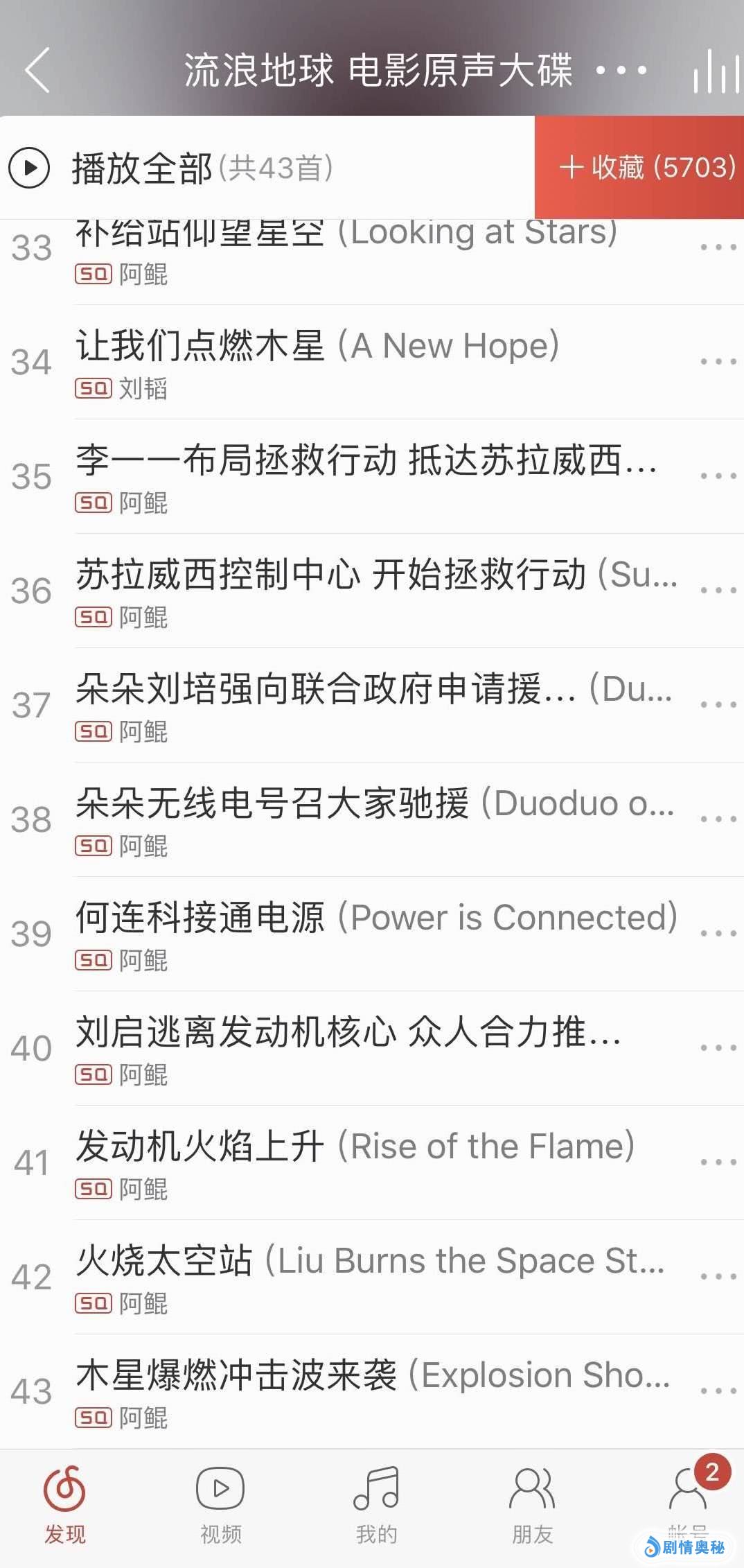
Task: Tap the 收藏 (5703) button to collect the playlist
Action: pyautogui.click(x=640, y=168)
